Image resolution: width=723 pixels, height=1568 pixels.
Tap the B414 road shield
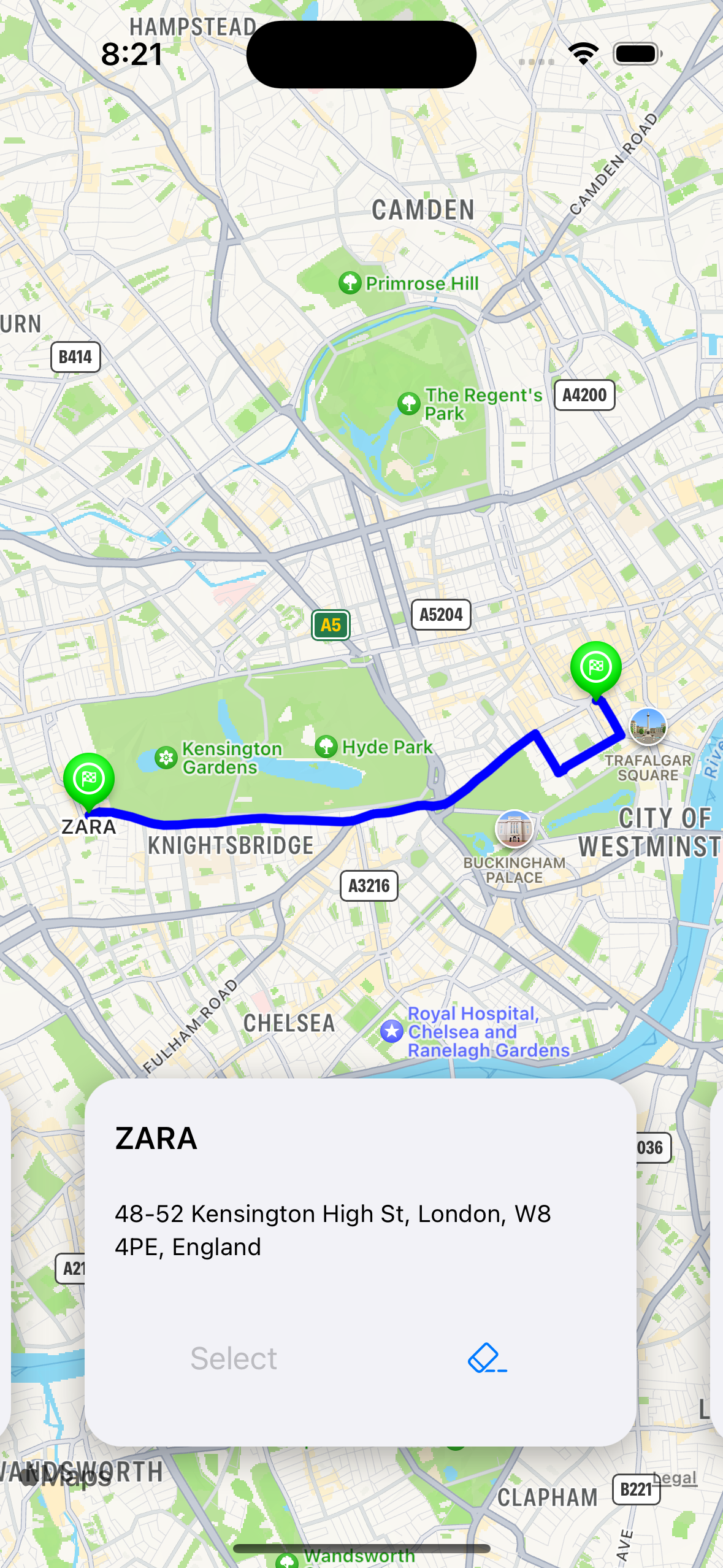point(75,356)
